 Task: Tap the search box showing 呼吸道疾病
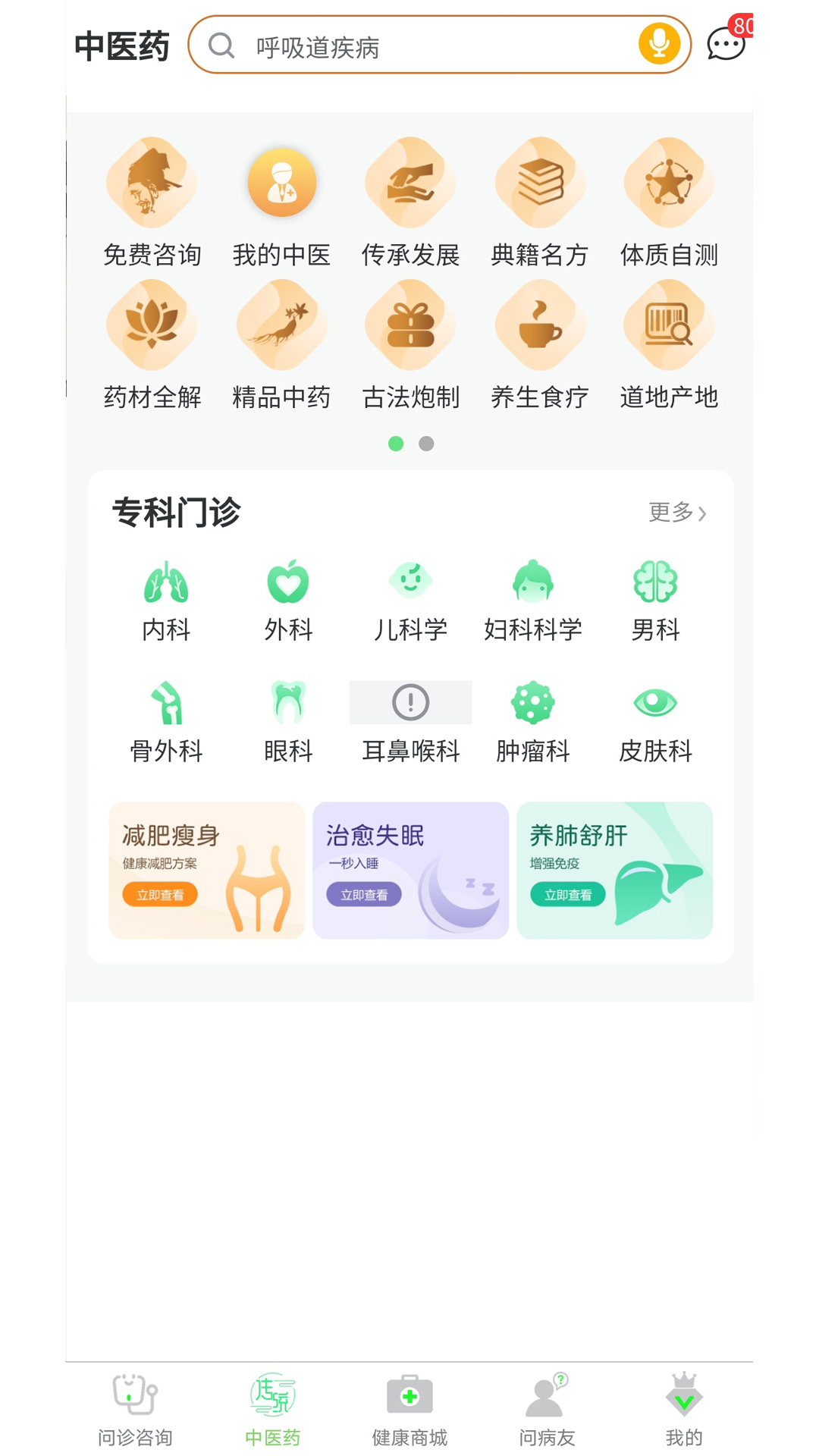[425, 46]
